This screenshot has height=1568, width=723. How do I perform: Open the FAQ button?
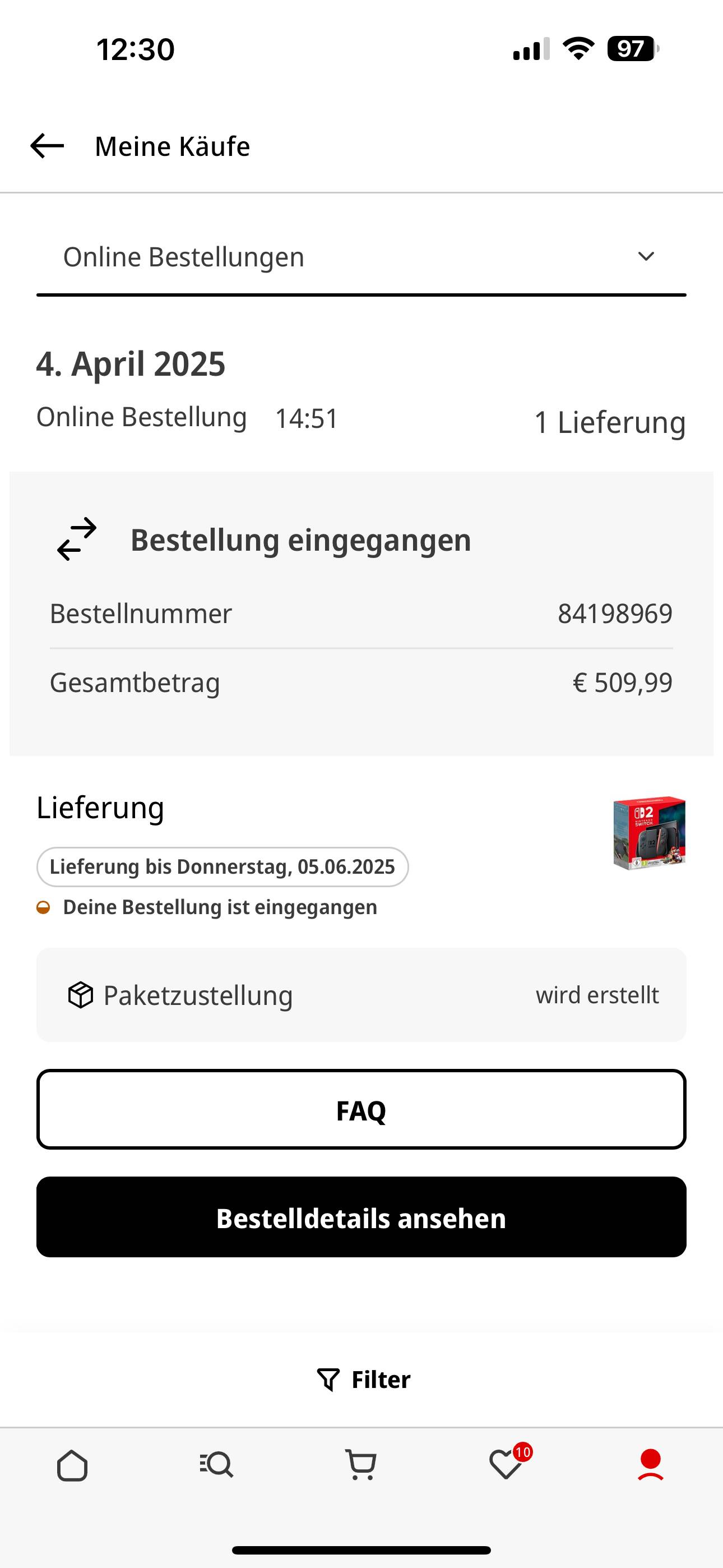(x=361, y=1109)
